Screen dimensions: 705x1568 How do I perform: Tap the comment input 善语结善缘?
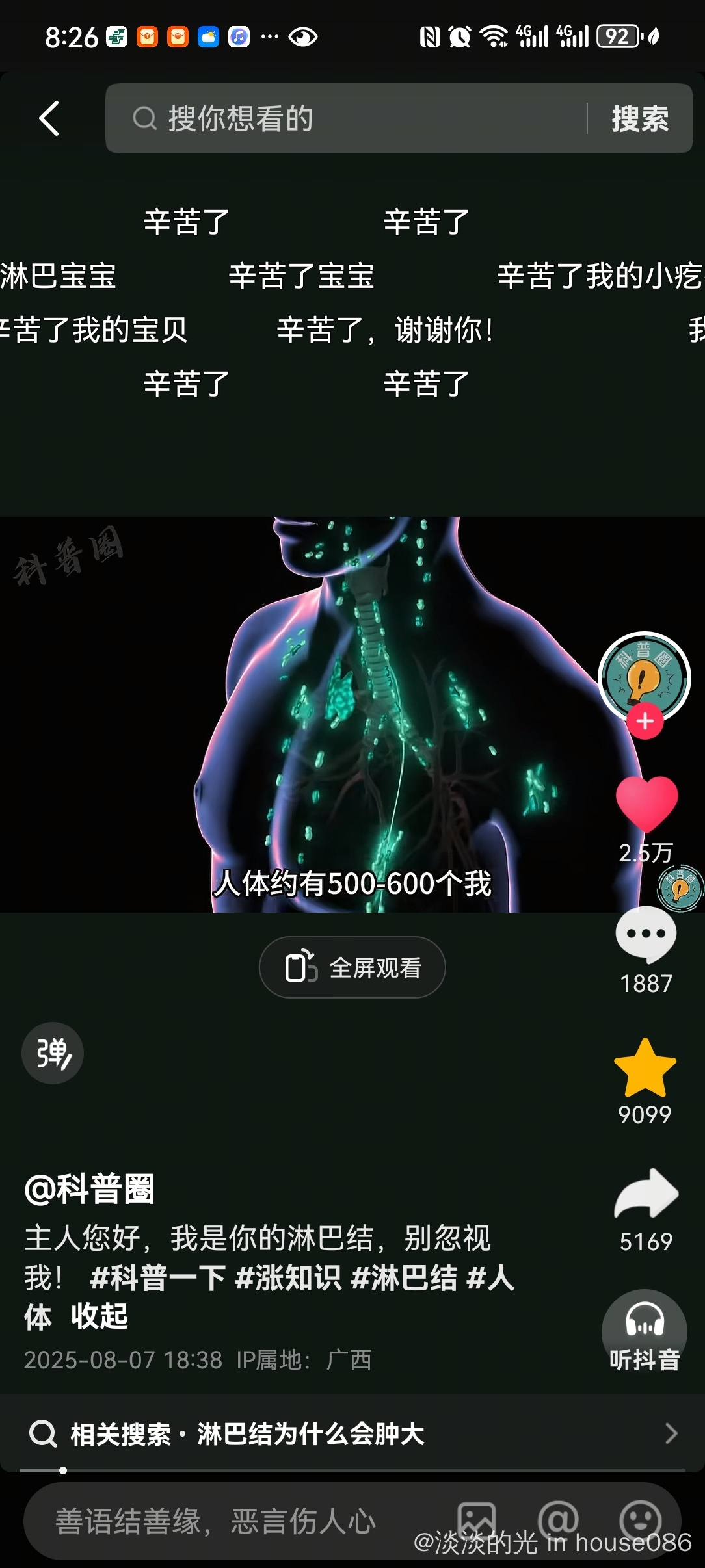point(215,1521)
